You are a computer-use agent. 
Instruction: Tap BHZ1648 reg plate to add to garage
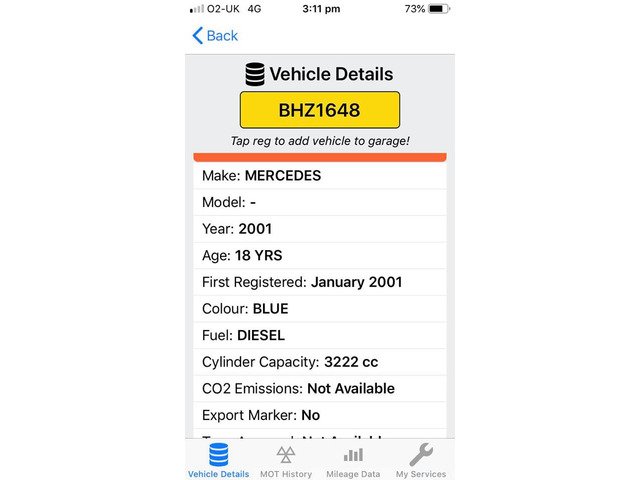[319, 110]
